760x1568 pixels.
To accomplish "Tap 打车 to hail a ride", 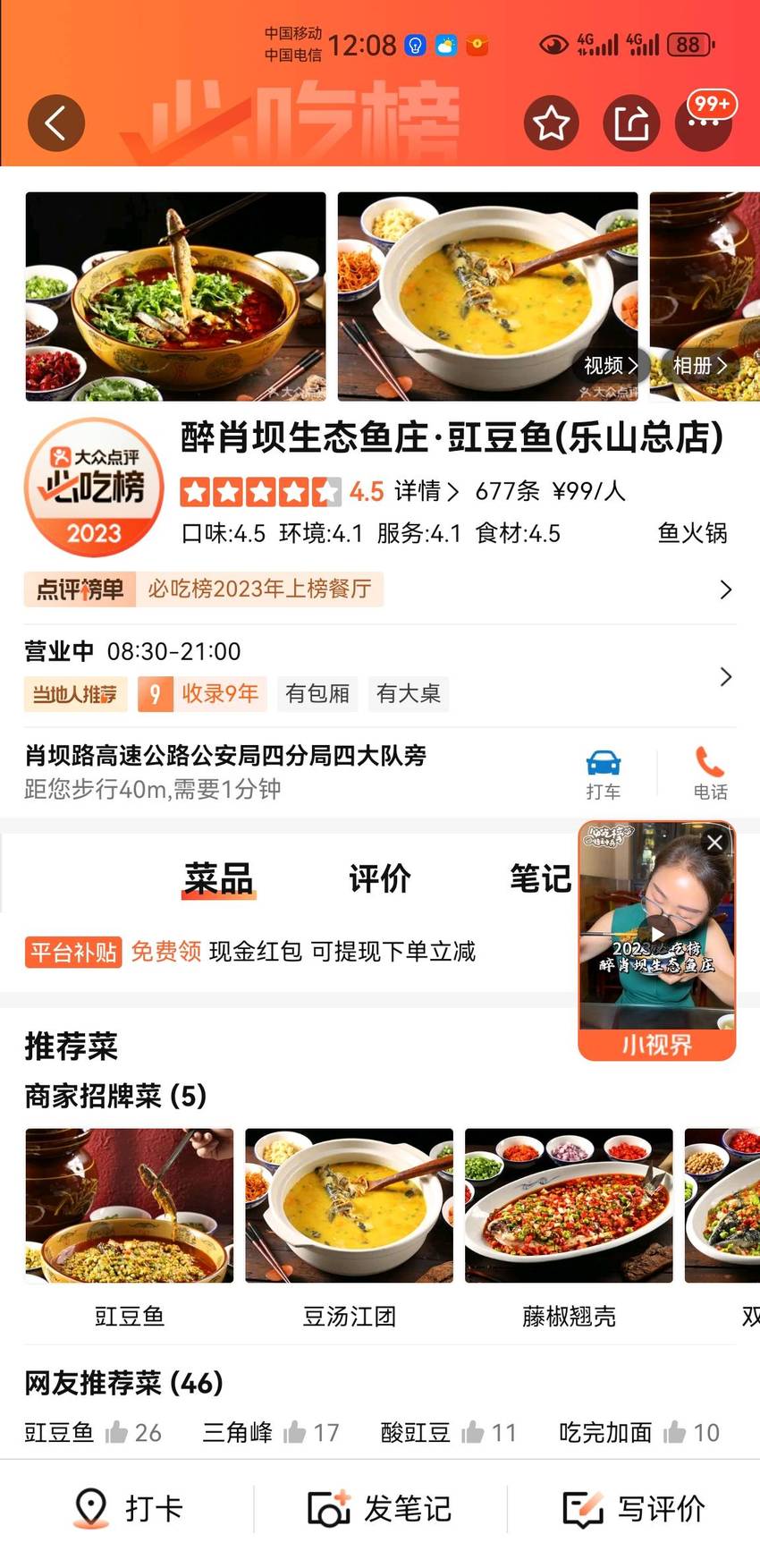I will 604,774.
